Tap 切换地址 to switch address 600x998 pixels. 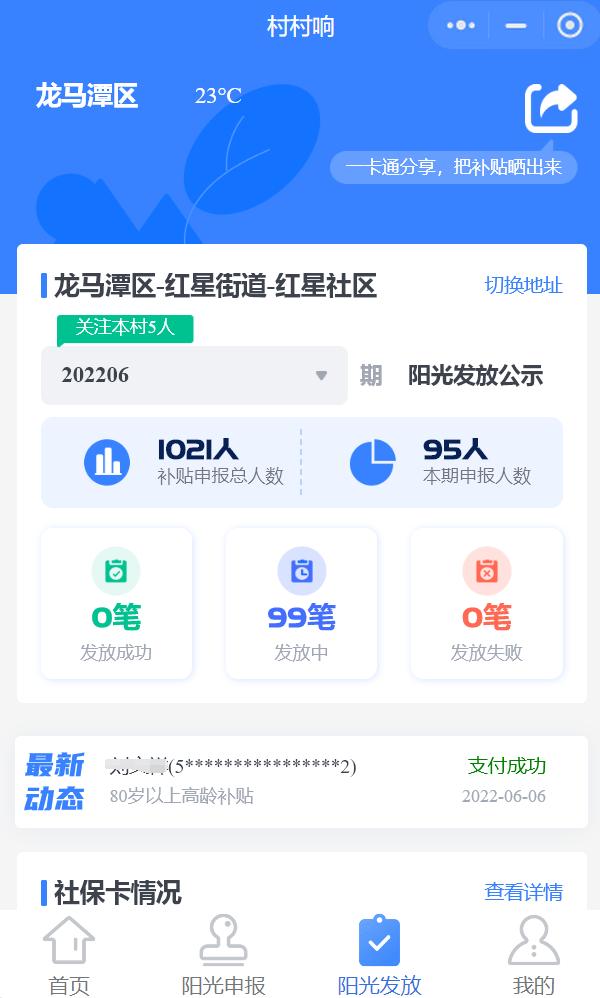[523, 285]
